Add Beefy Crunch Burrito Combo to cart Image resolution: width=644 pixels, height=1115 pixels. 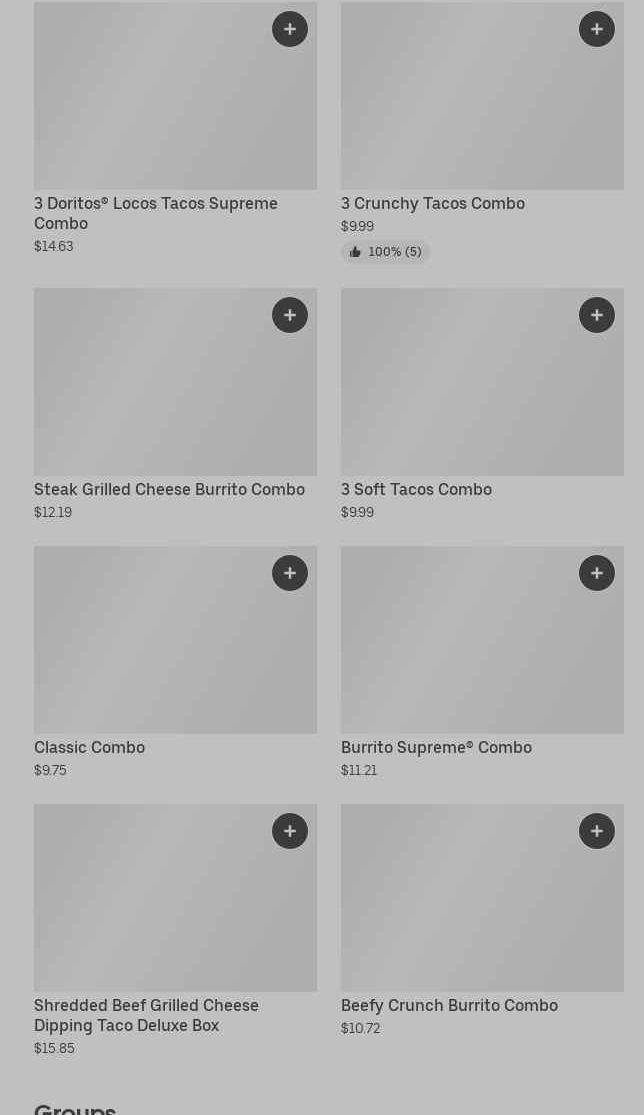(597, 831)
